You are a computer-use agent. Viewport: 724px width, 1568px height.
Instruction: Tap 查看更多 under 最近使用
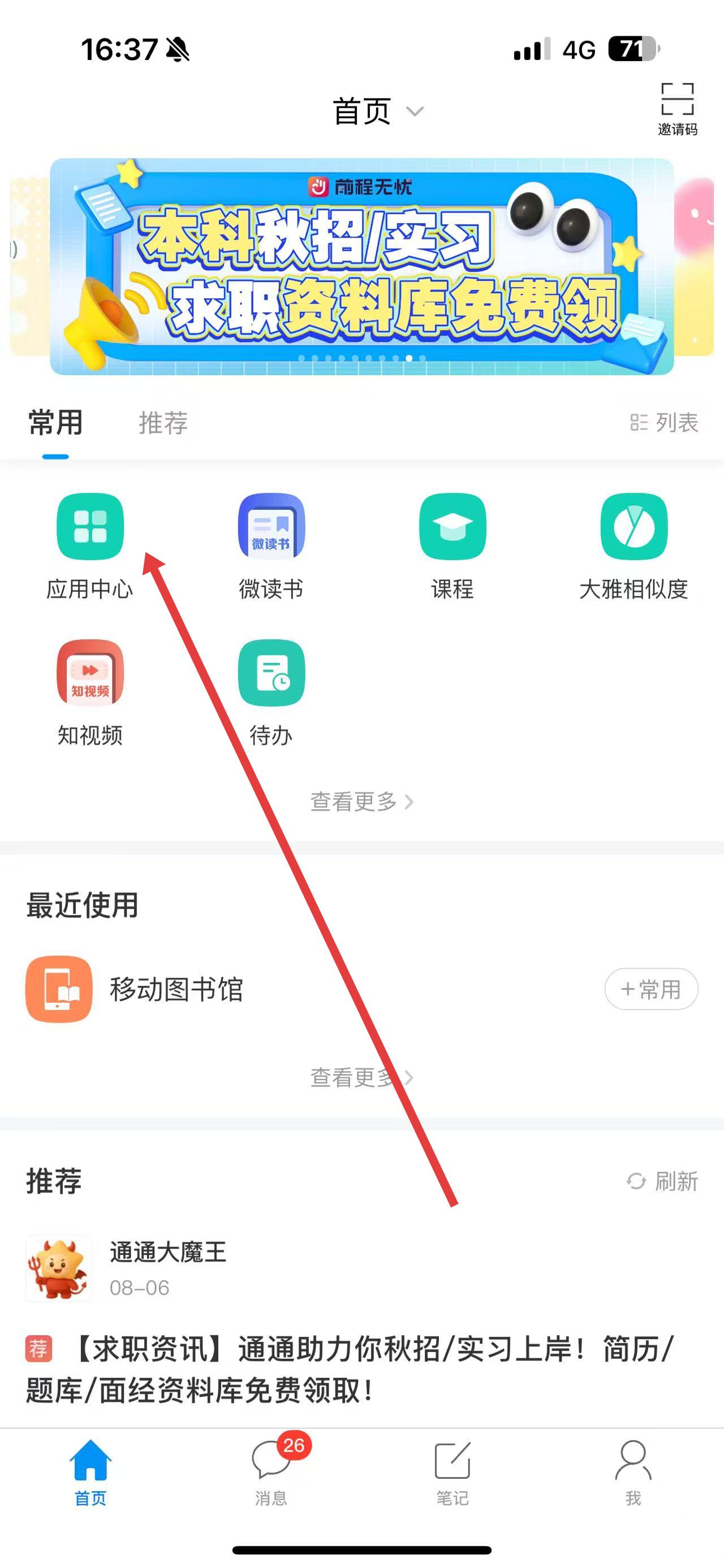(361, 1077)
